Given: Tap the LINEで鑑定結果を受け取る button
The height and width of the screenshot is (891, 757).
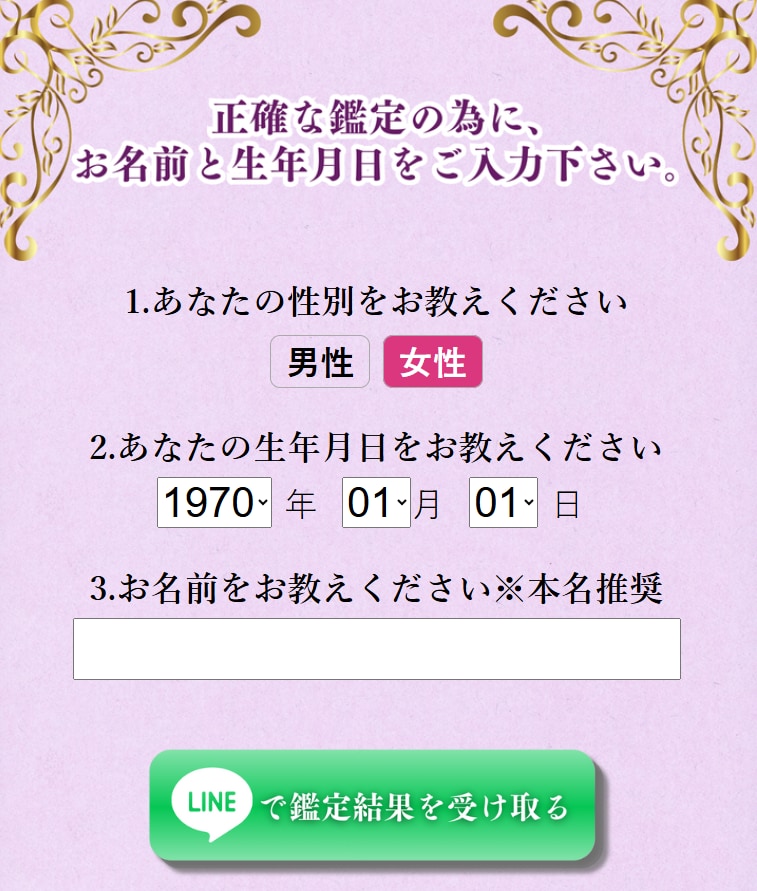Looking at the screenshot, I should coord(373,805).
